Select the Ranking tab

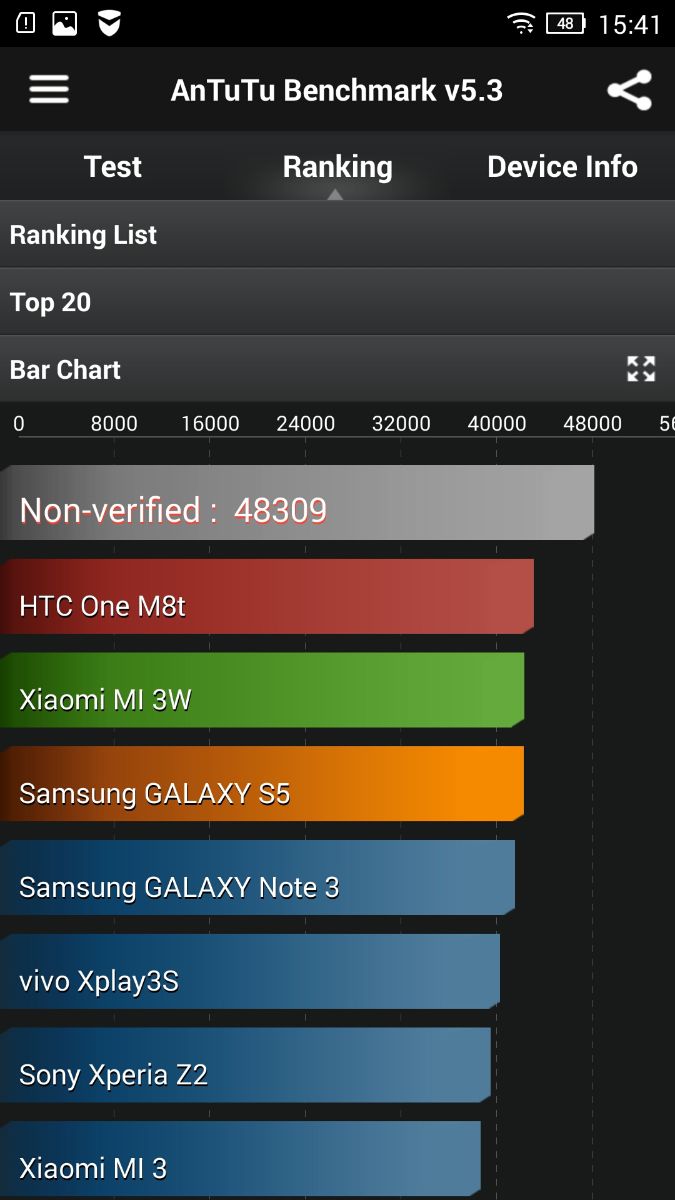[337, 166]
